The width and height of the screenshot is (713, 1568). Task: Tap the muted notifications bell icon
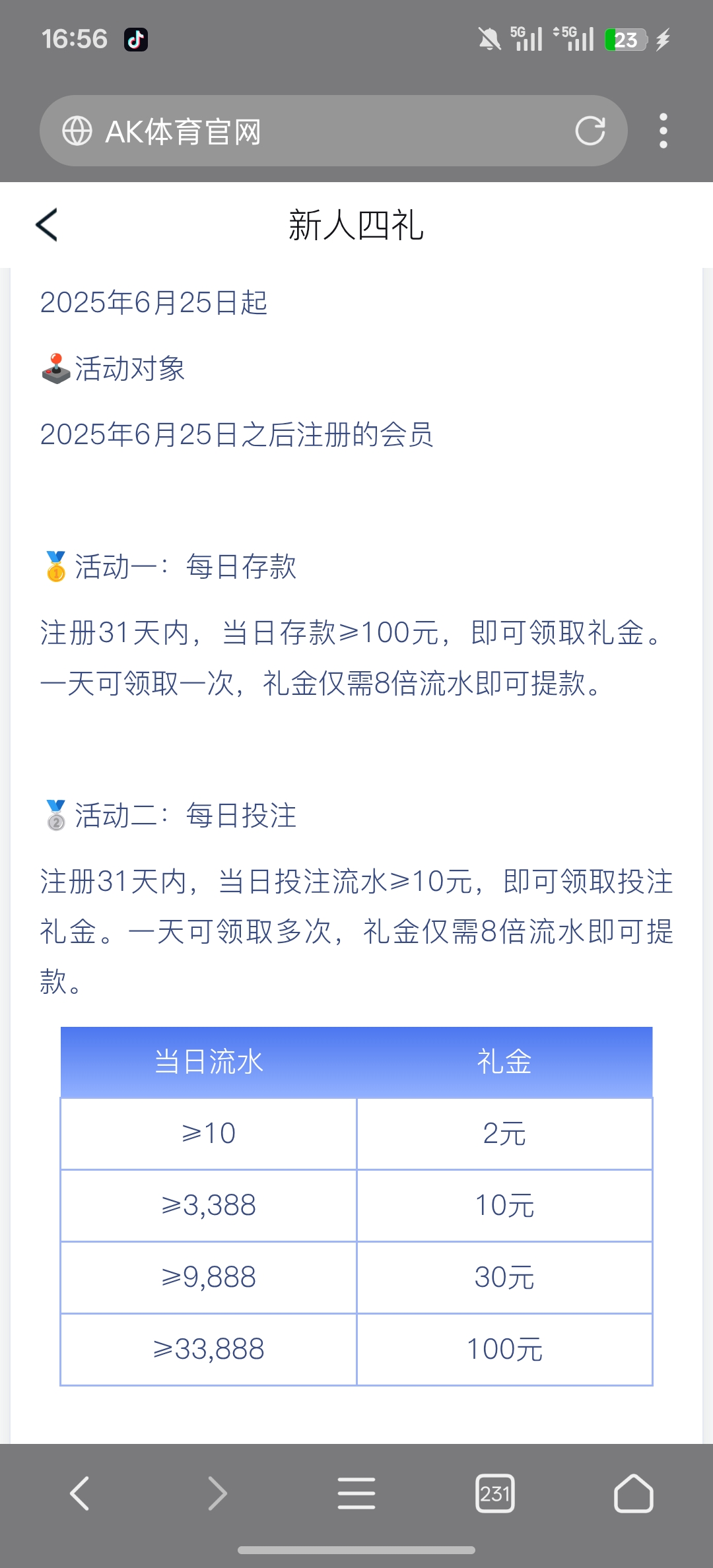coord(488,38)
